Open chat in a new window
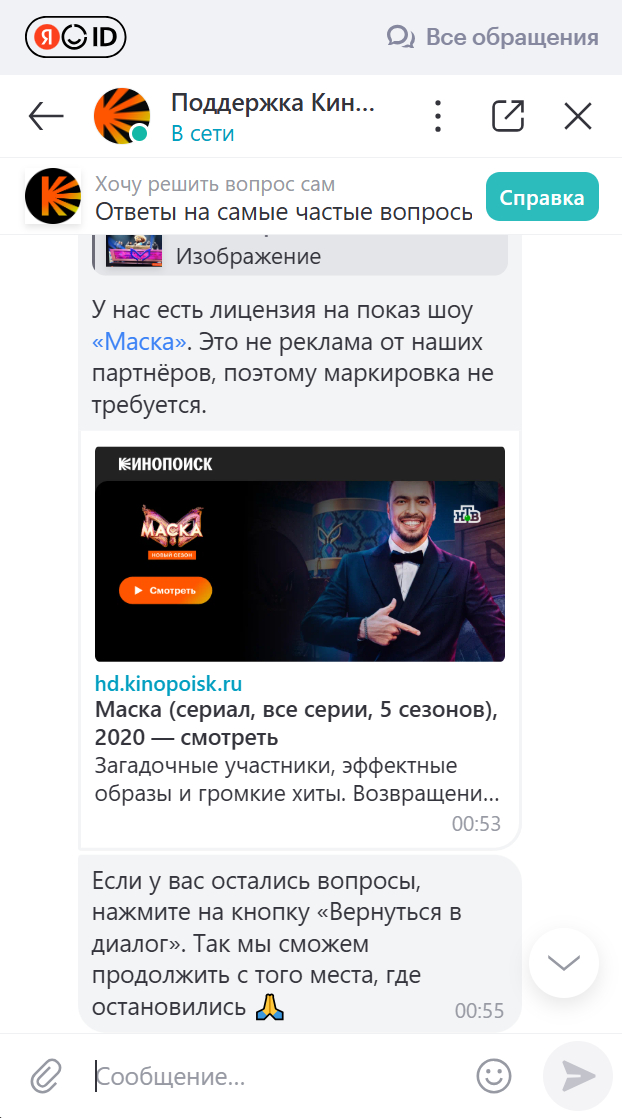Viewport: 622px width, 1118px height. click(508, 117)
